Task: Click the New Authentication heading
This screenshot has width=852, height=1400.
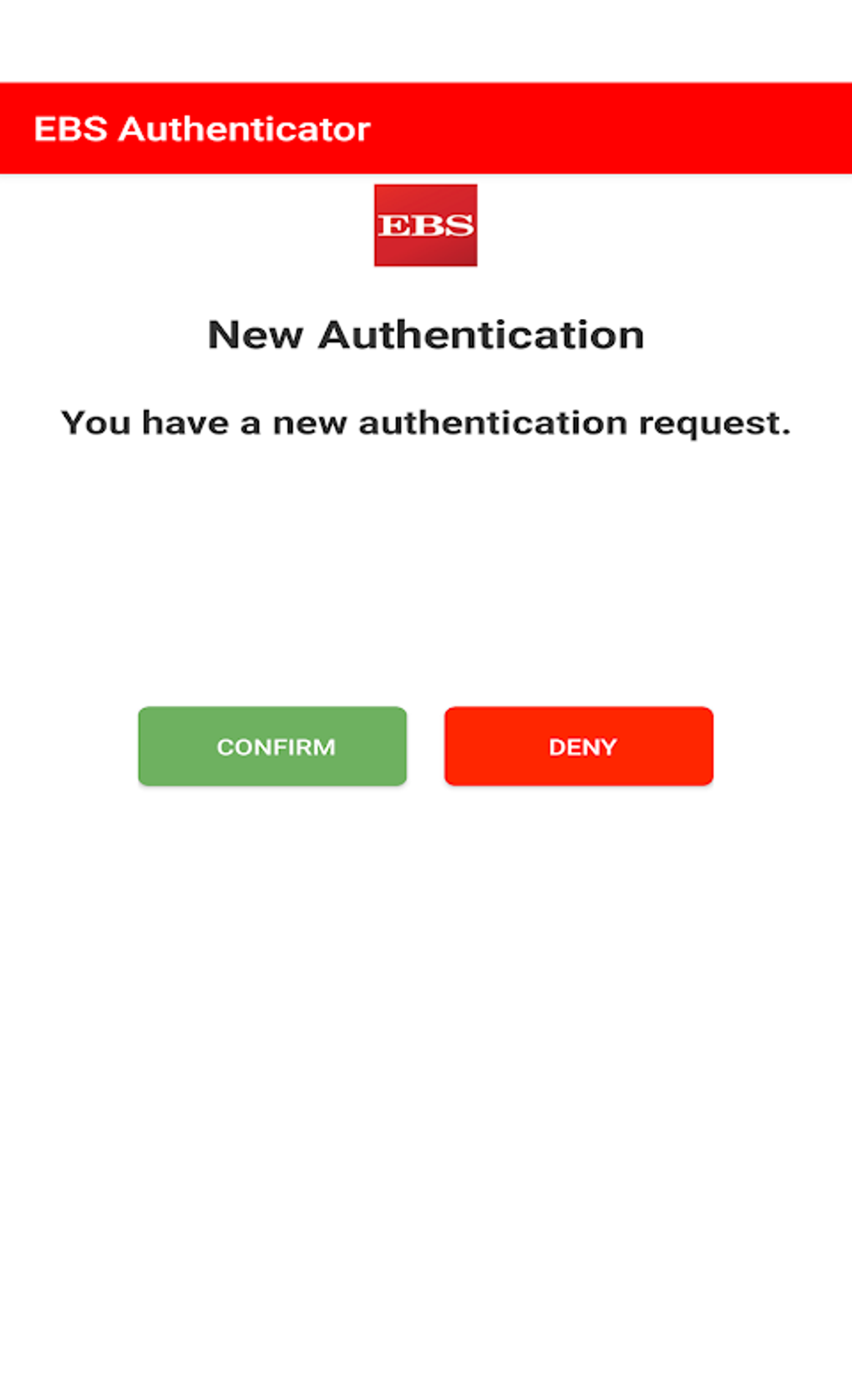Action: (x=425, y=335)
